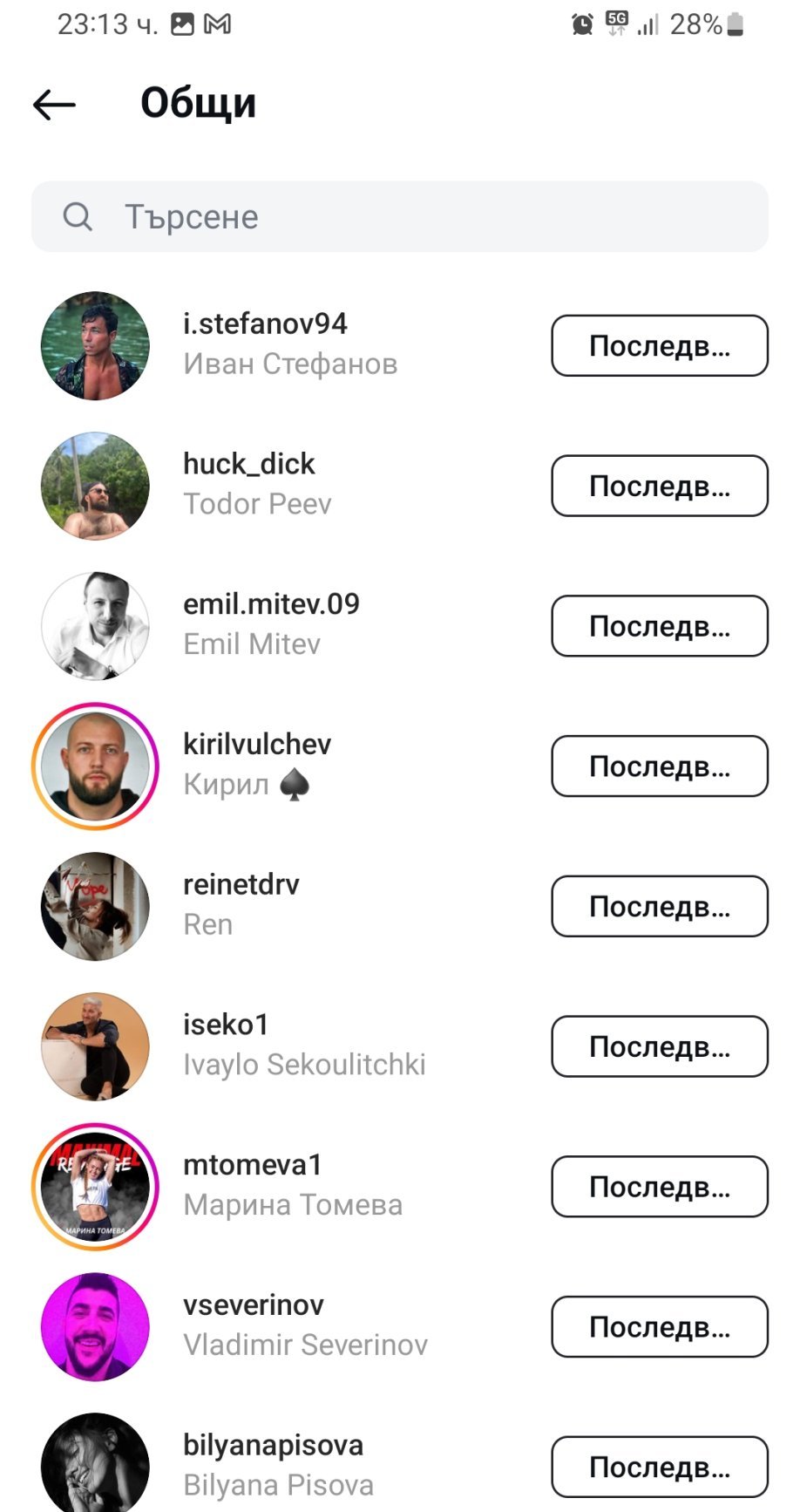This screenshot has width=800, height=1512.
Task: Open iseko1 profile row
Action: 303,1045
